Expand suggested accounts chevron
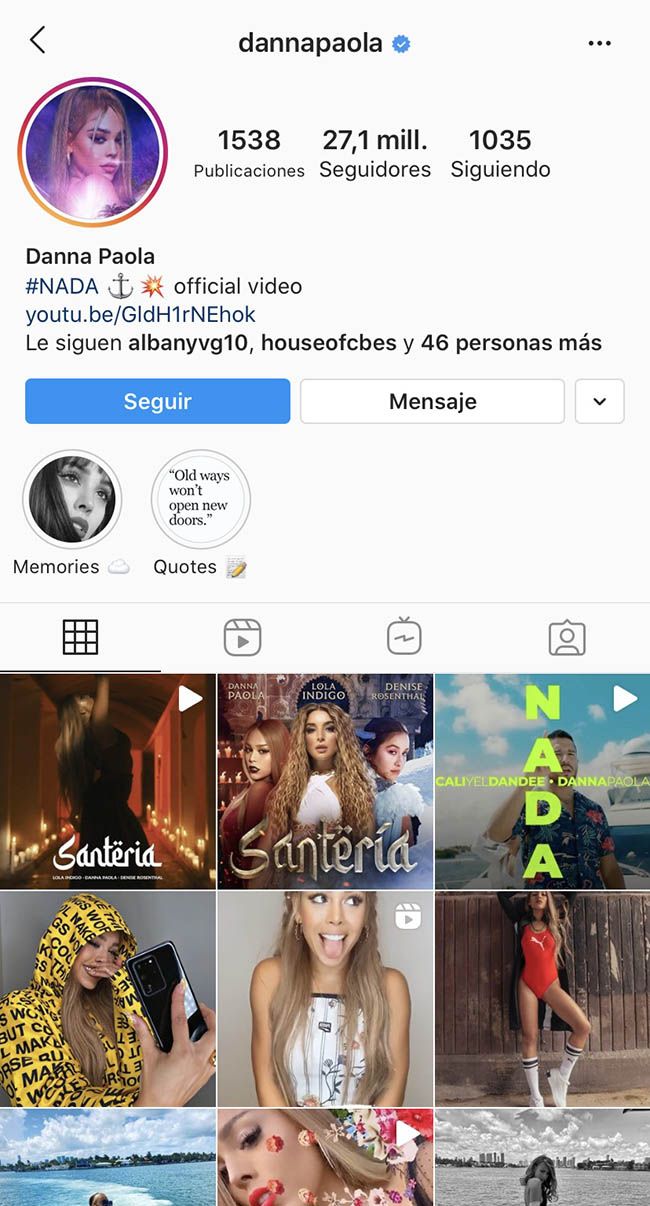 coord(600,401)
